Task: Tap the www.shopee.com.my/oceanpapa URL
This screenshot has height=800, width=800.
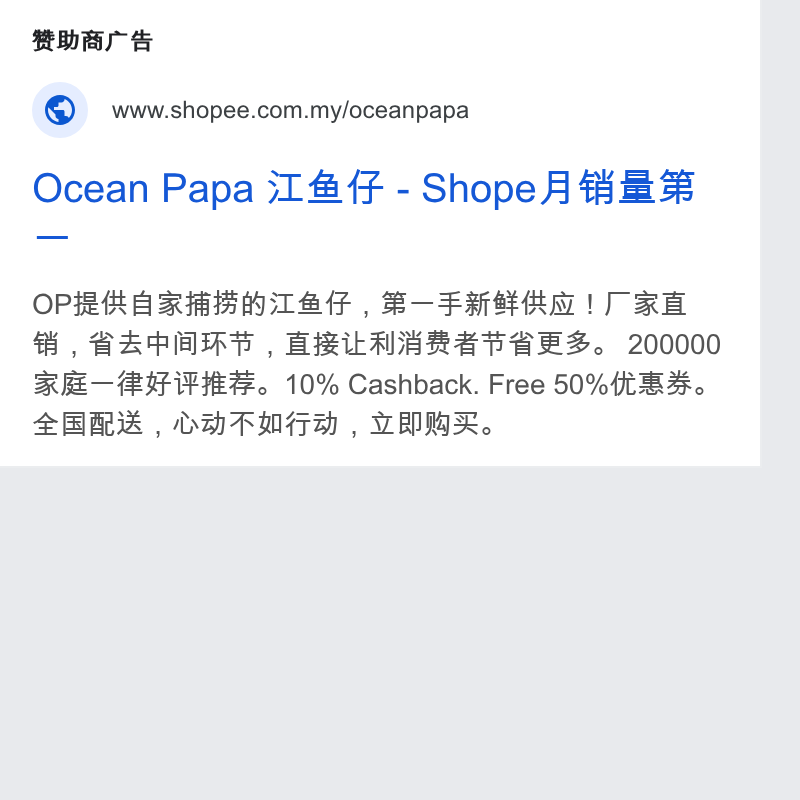Action: [x=290, y=111]
